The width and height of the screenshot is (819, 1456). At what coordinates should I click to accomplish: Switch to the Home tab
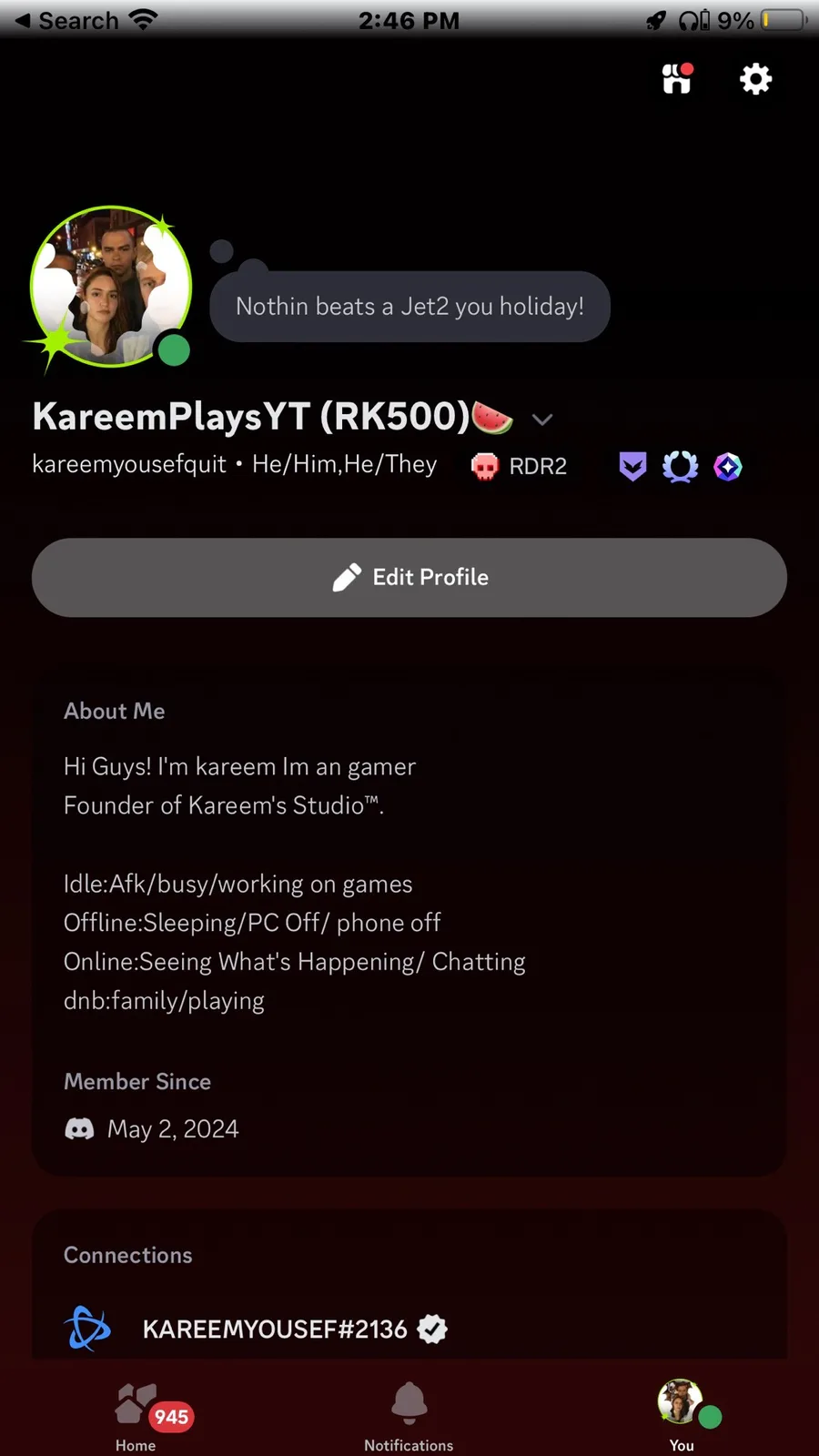pos(136,1416)
